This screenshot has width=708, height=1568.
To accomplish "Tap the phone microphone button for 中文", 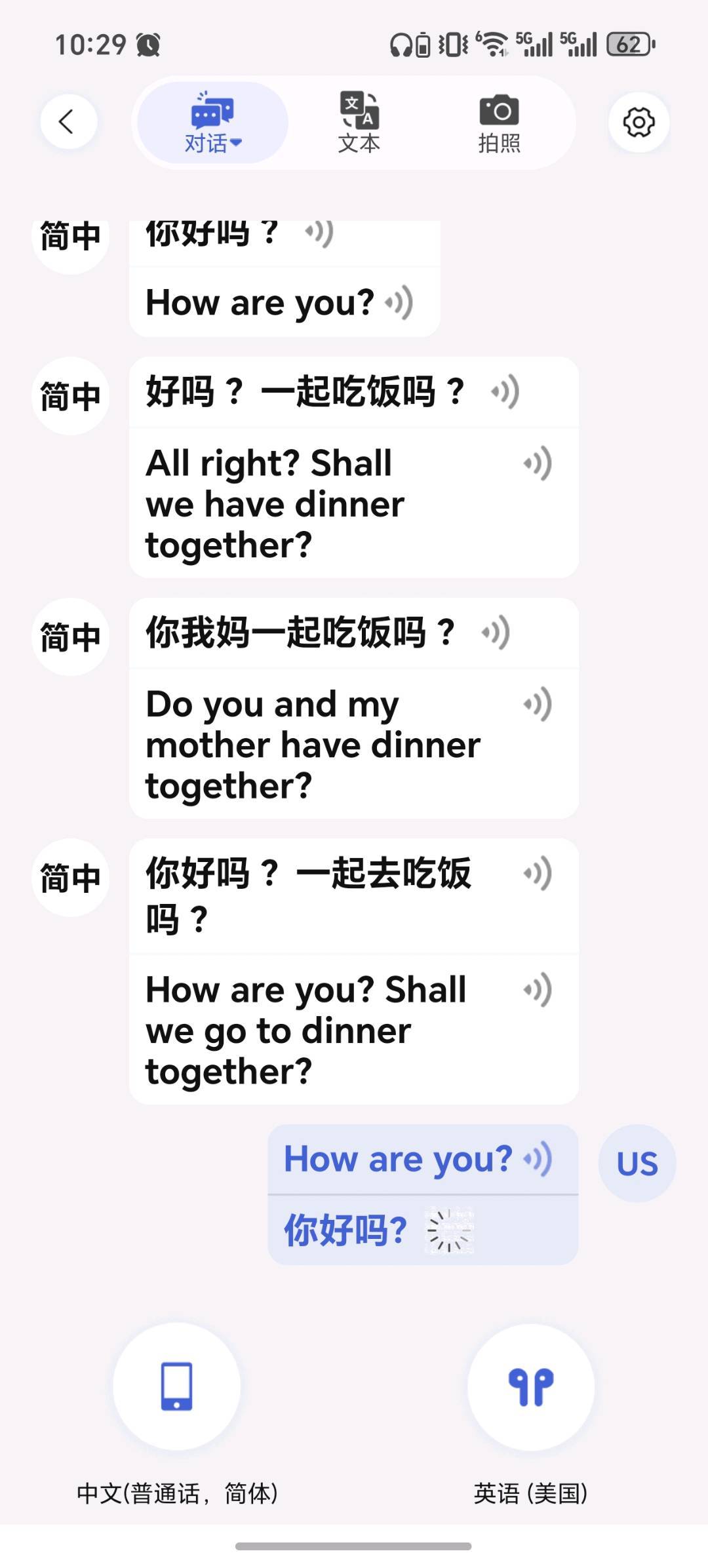I will 176,1386.
